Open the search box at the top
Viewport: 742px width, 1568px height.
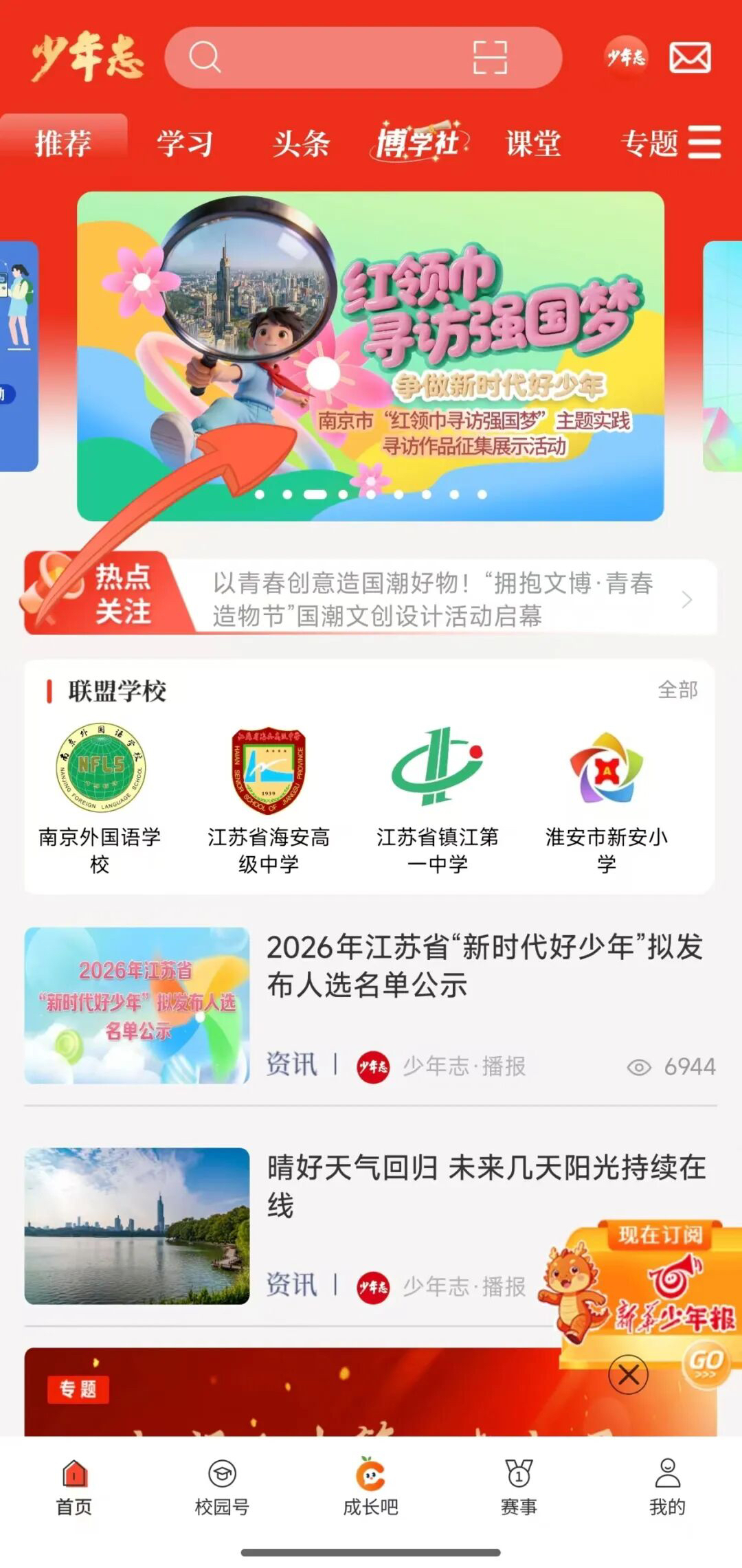click(x=330, y=57)
